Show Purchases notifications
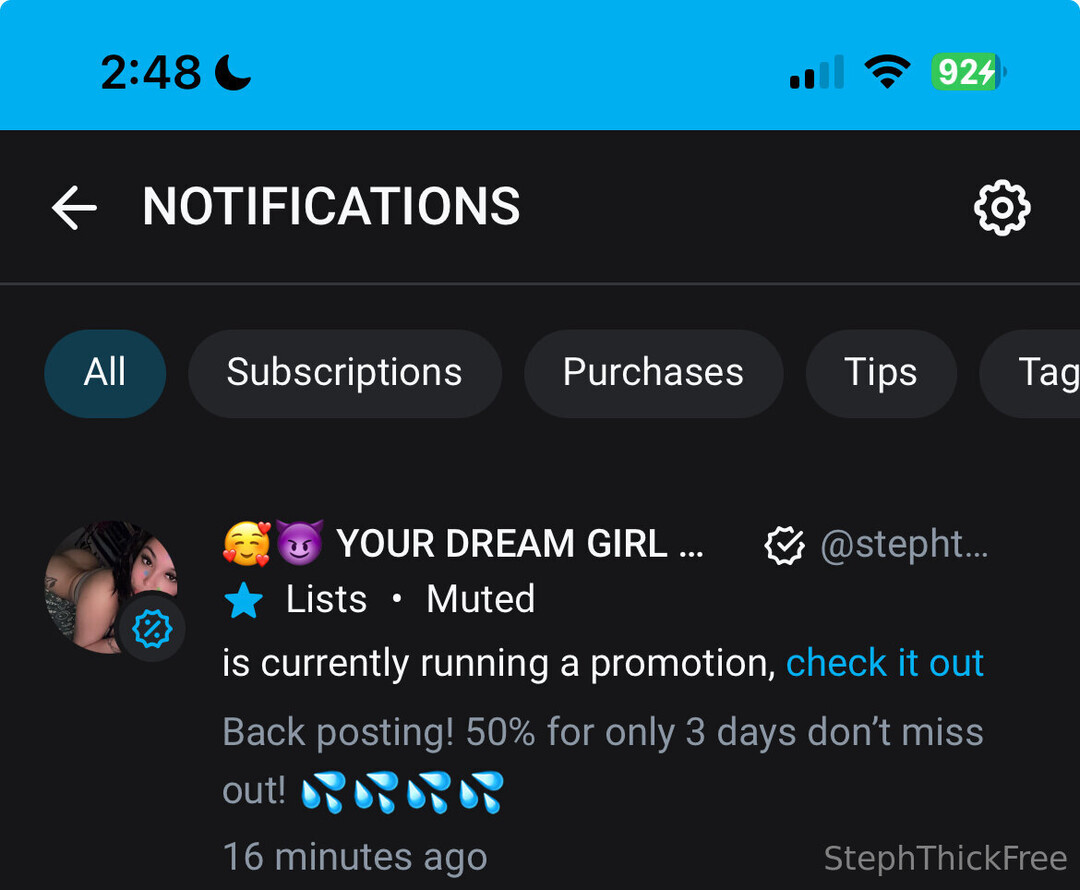 653,373
